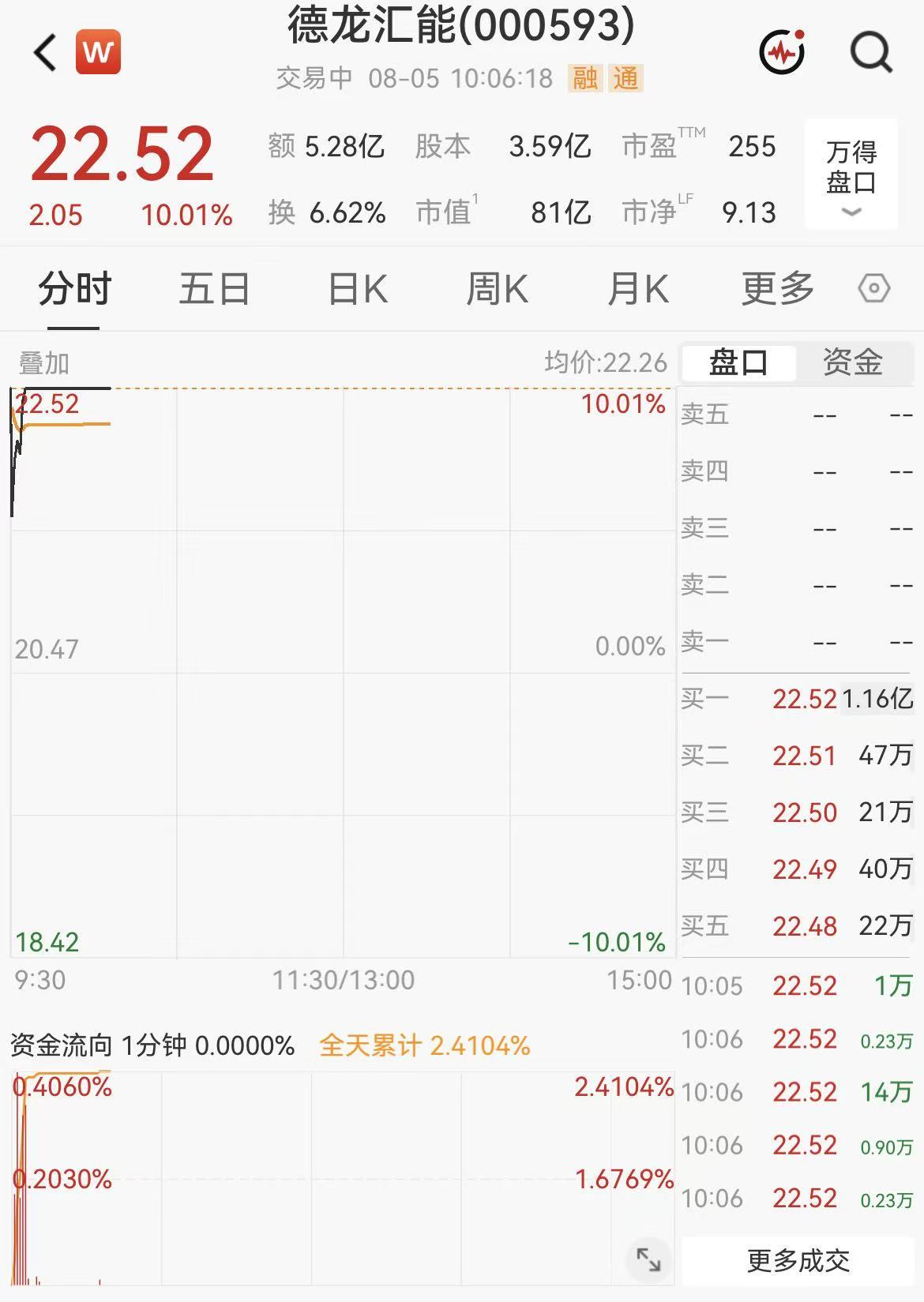Tap the red pulse monitor icon
924x1302 pixels.
[x=782, y=52]
